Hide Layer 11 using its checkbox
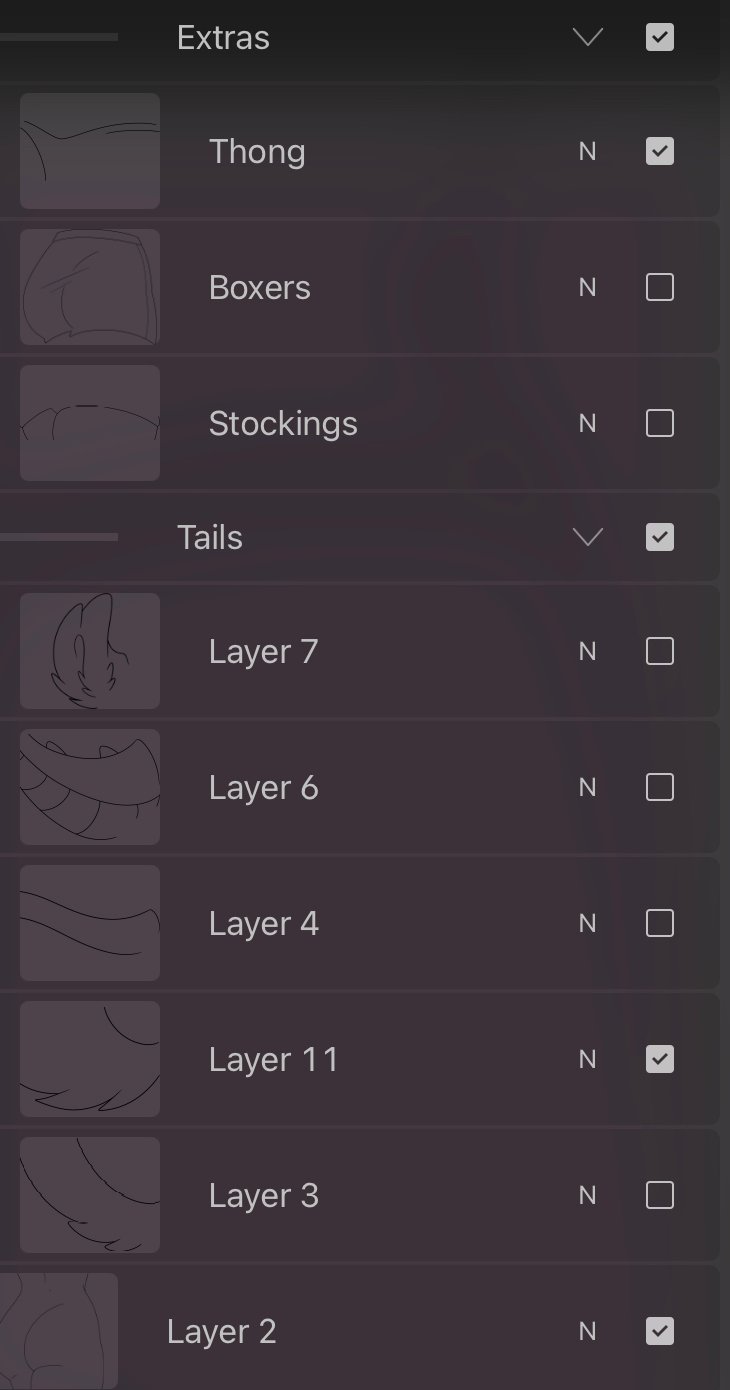730x1390 pixels. point(660,1059)
